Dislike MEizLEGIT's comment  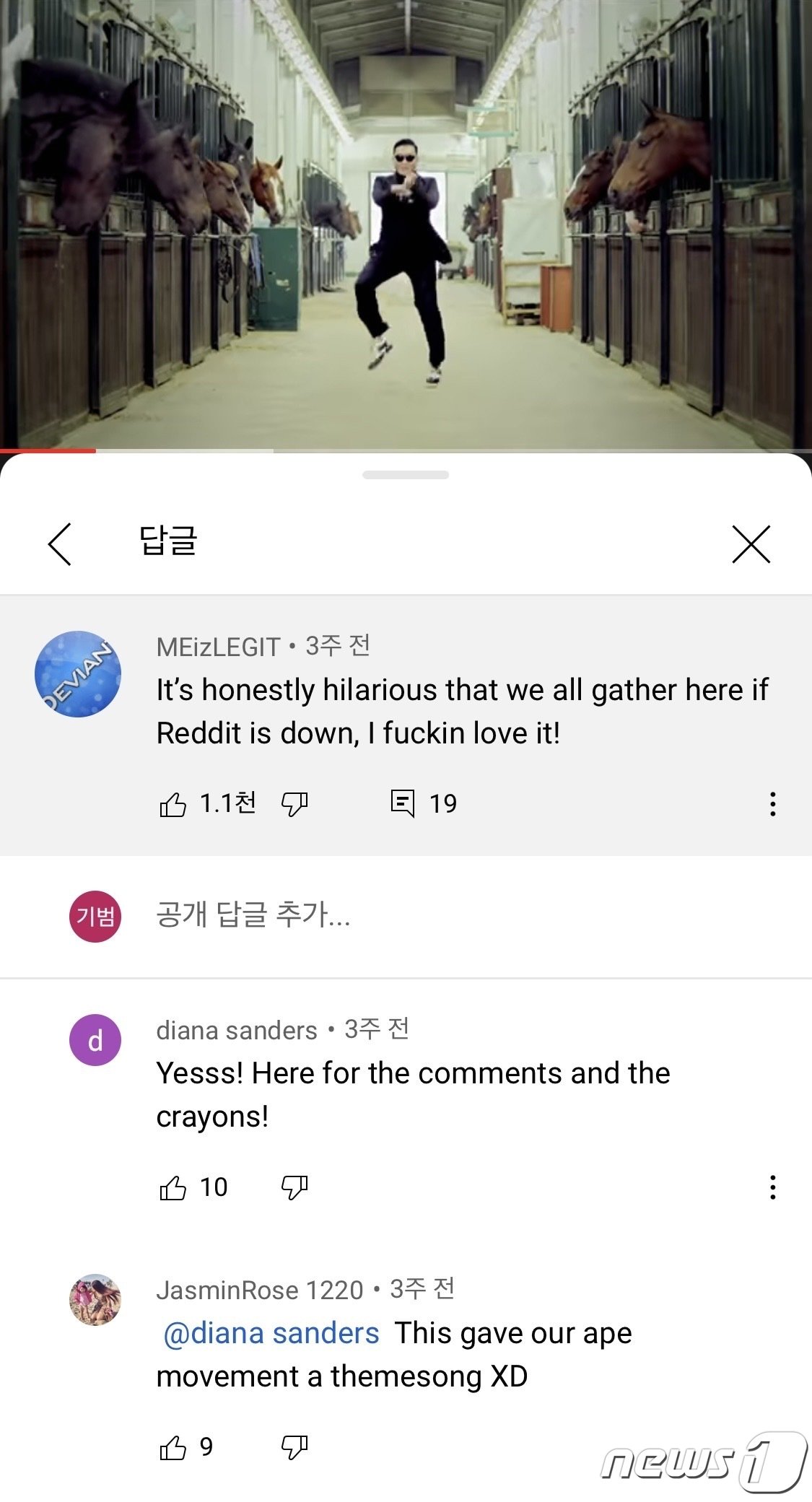296,802
